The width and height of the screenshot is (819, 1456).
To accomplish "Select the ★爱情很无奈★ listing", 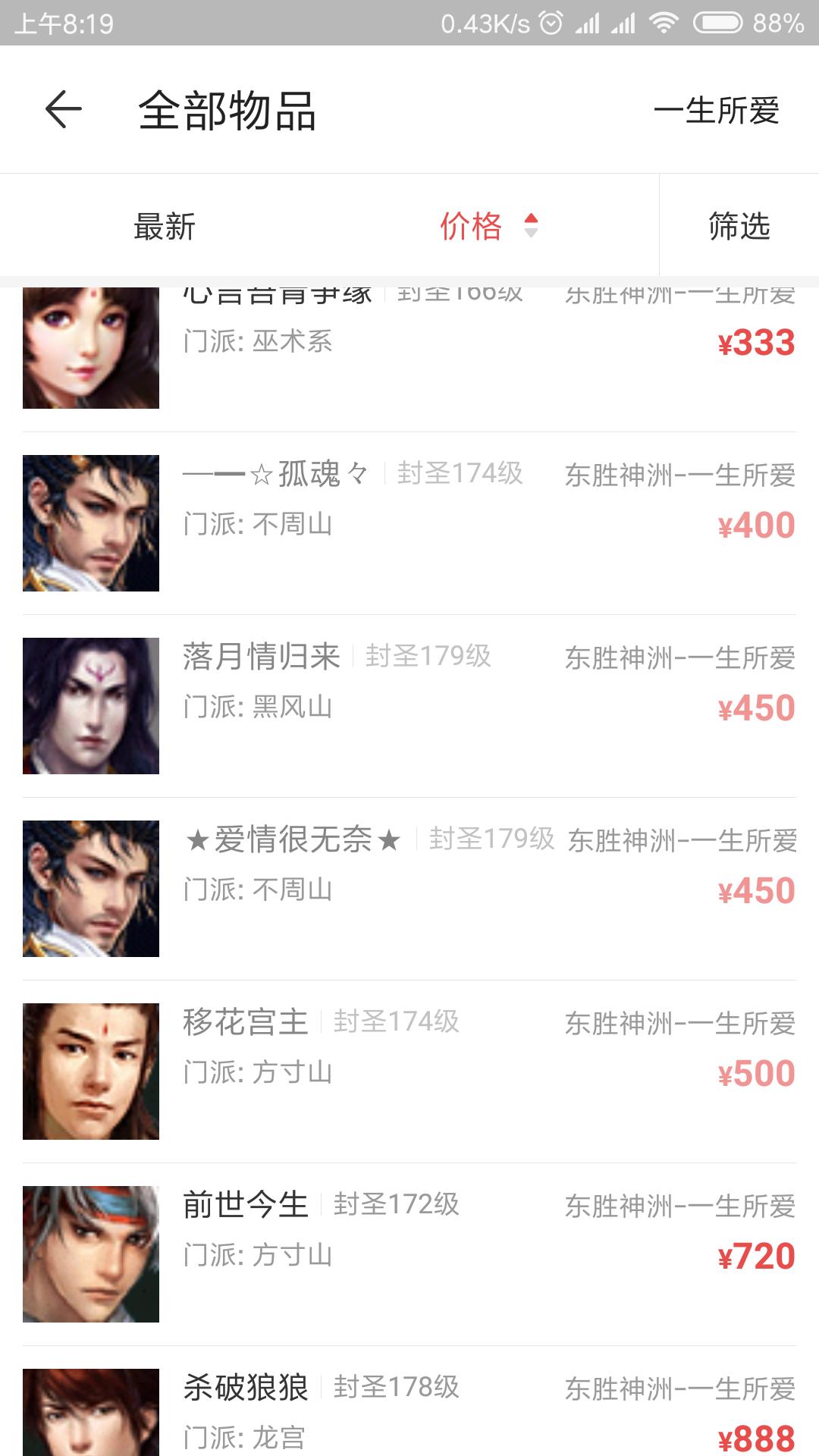I will pos(409,889).
